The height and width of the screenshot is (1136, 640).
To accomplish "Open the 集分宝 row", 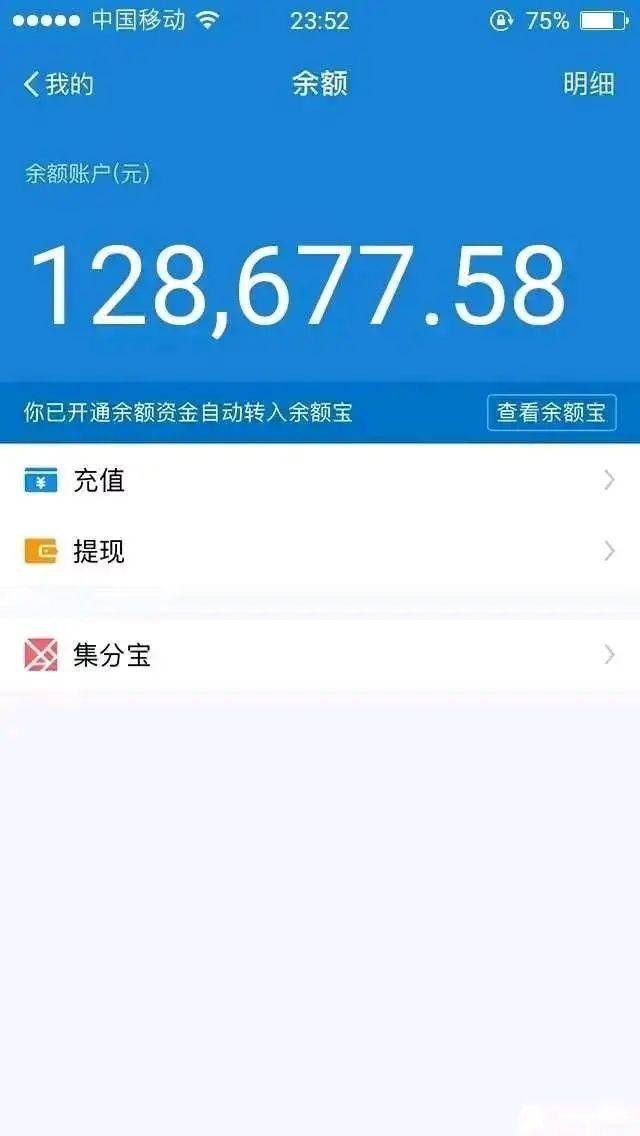I will pos(320,655).
